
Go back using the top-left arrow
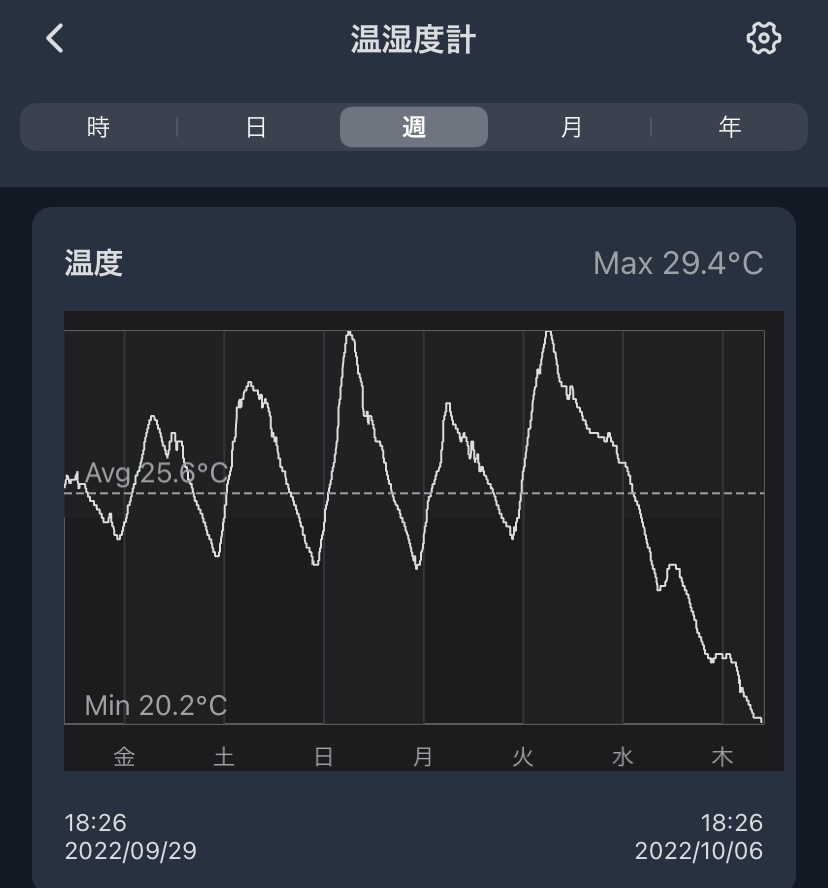coord(55,39)
